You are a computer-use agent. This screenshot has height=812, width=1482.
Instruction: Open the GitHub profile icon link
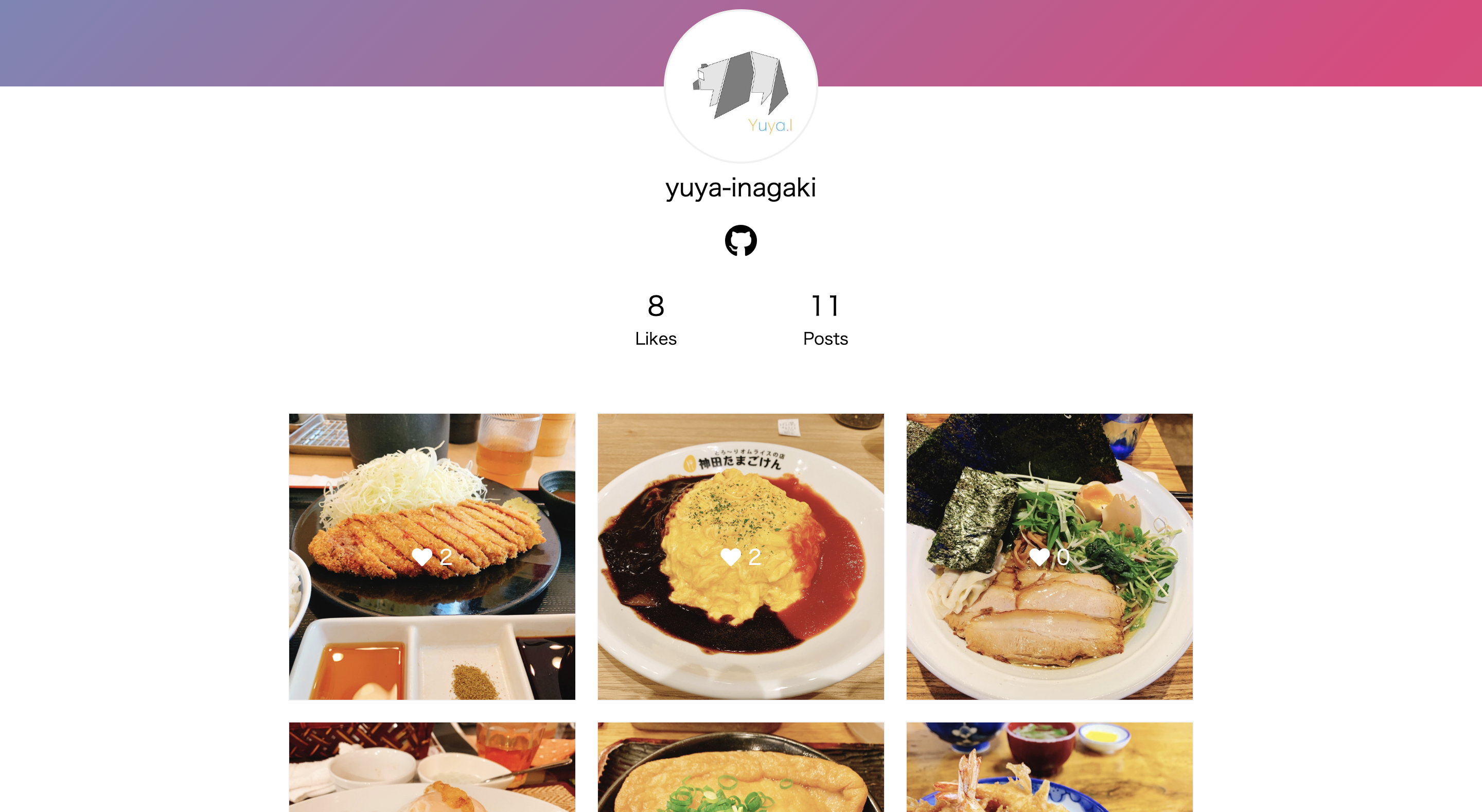coord(740,240)
